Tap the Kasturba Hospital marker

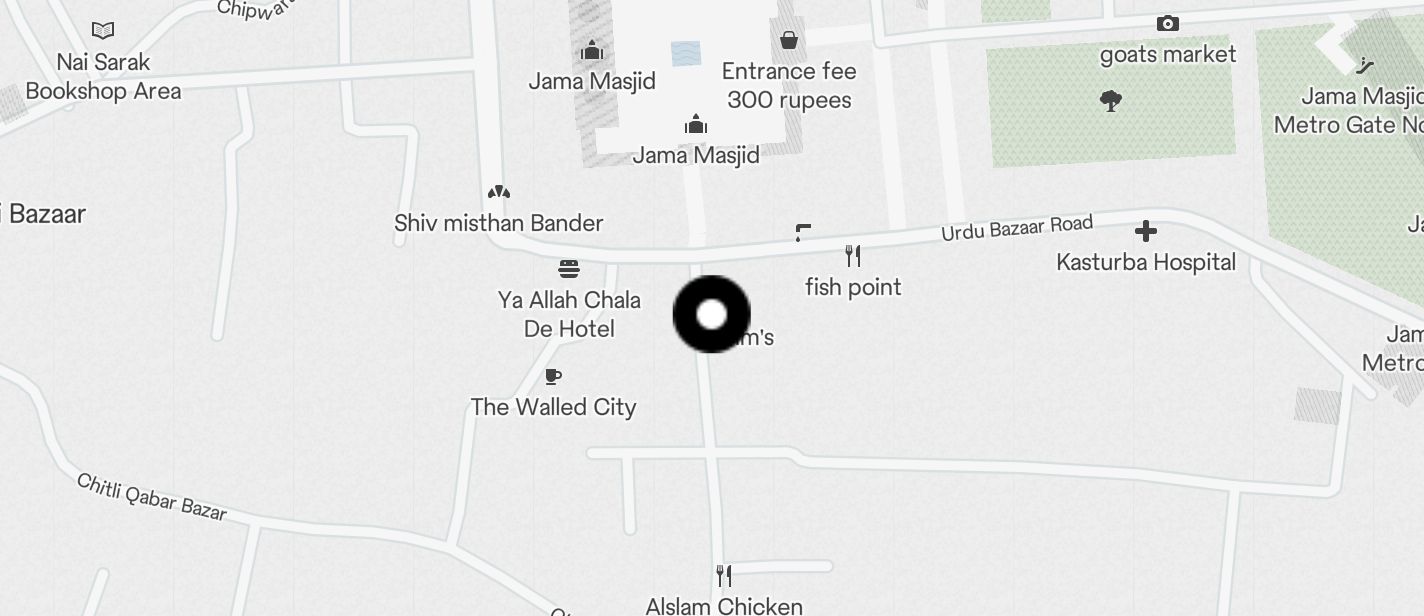tap(1146, 232)
